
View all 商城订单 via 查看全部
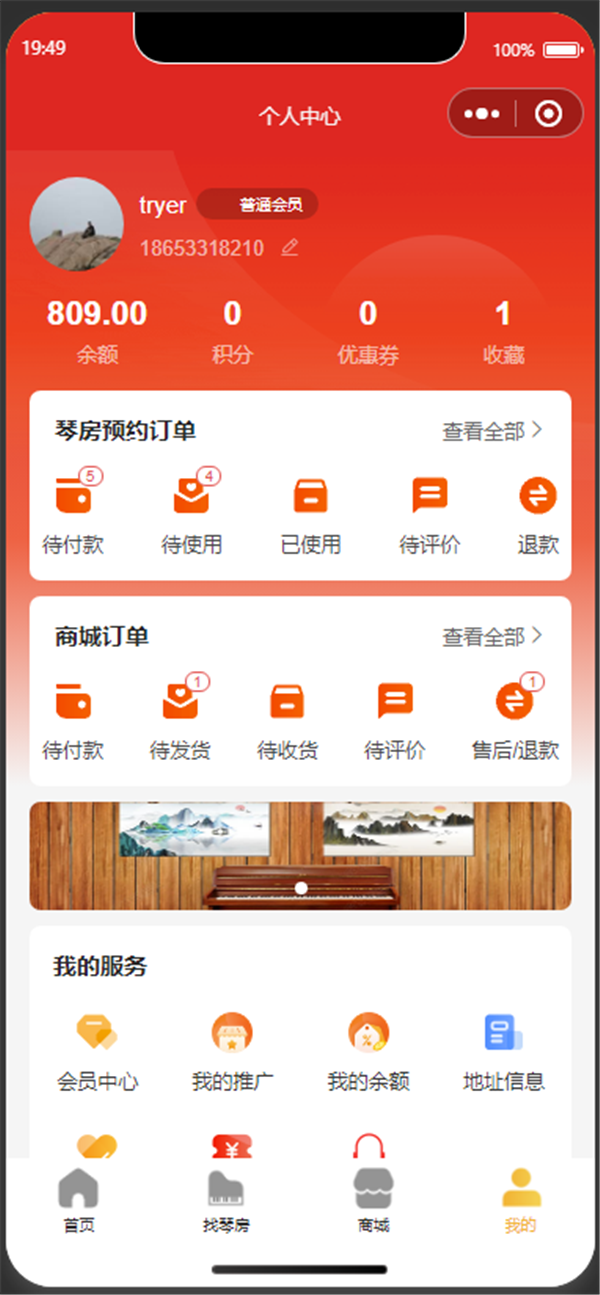pyautogui.click(x=492, y=636)
